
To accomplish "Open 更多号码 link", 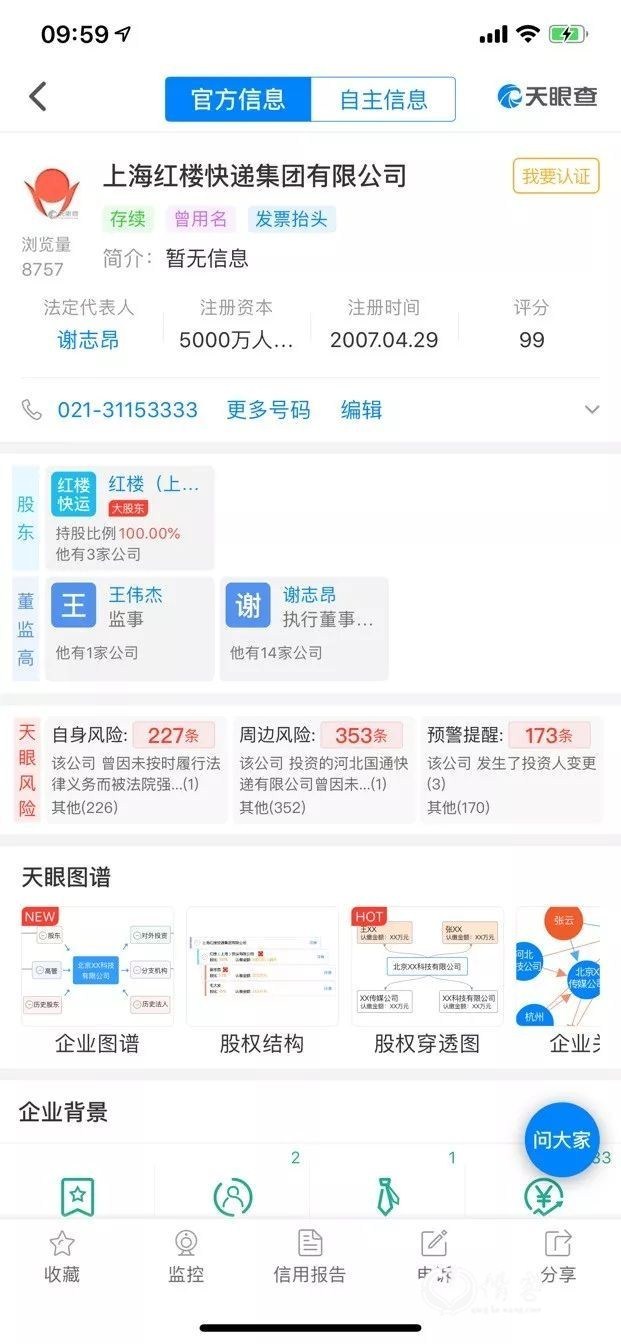I will pos(268,410).
